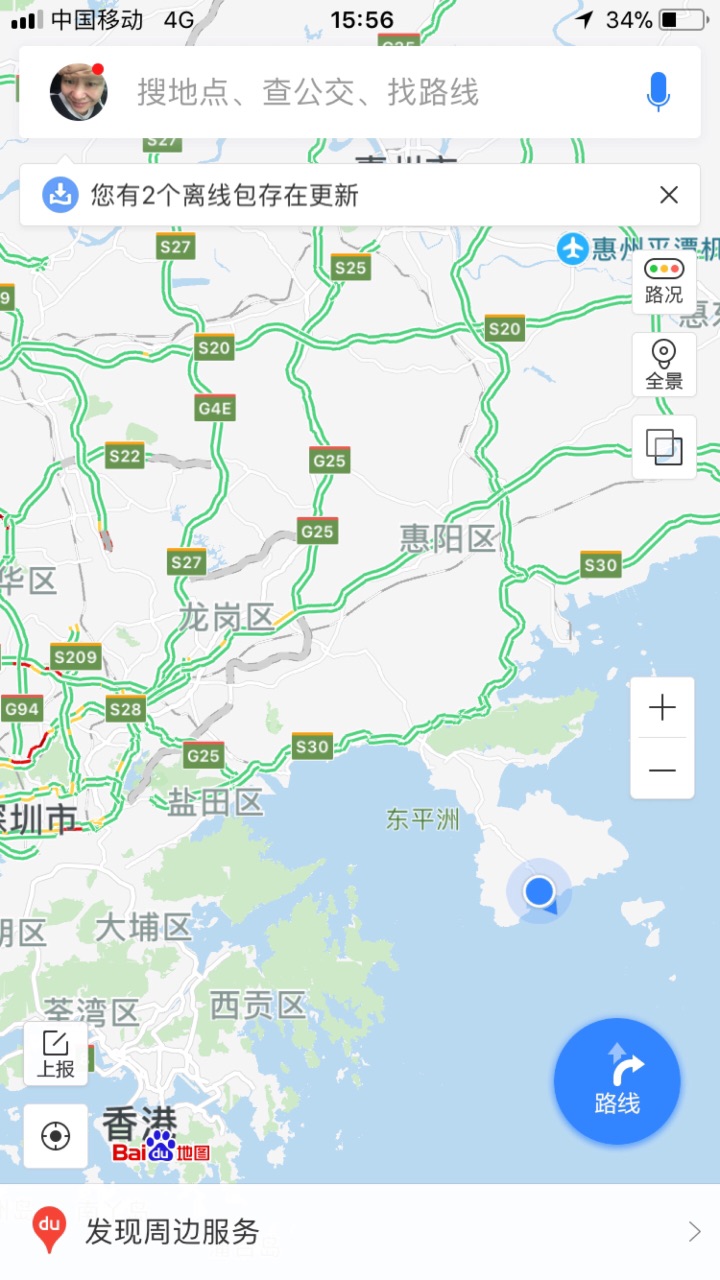Open the map layers selector

[664, 447]
